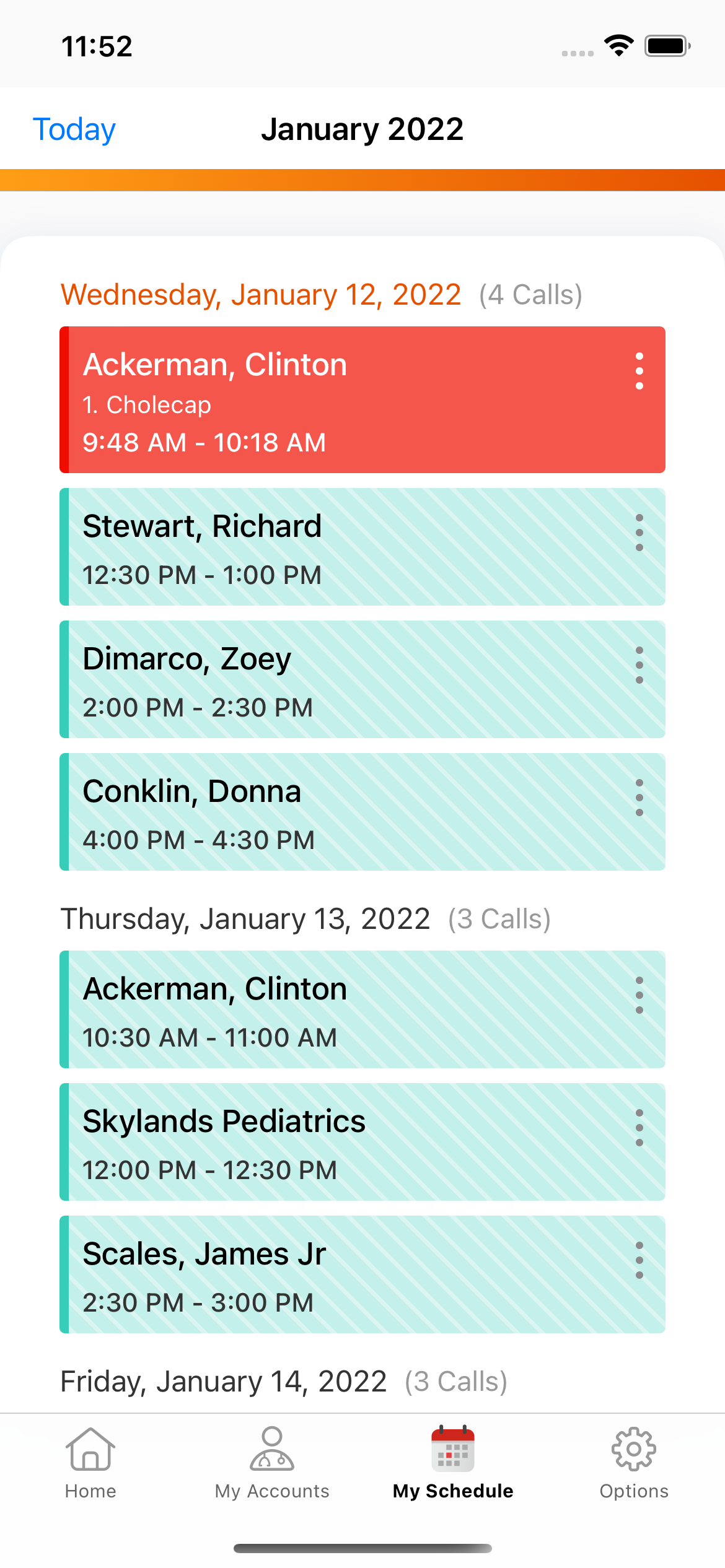Open Ackerman, Clinton 10:30 AM call

click(335, 1010)
